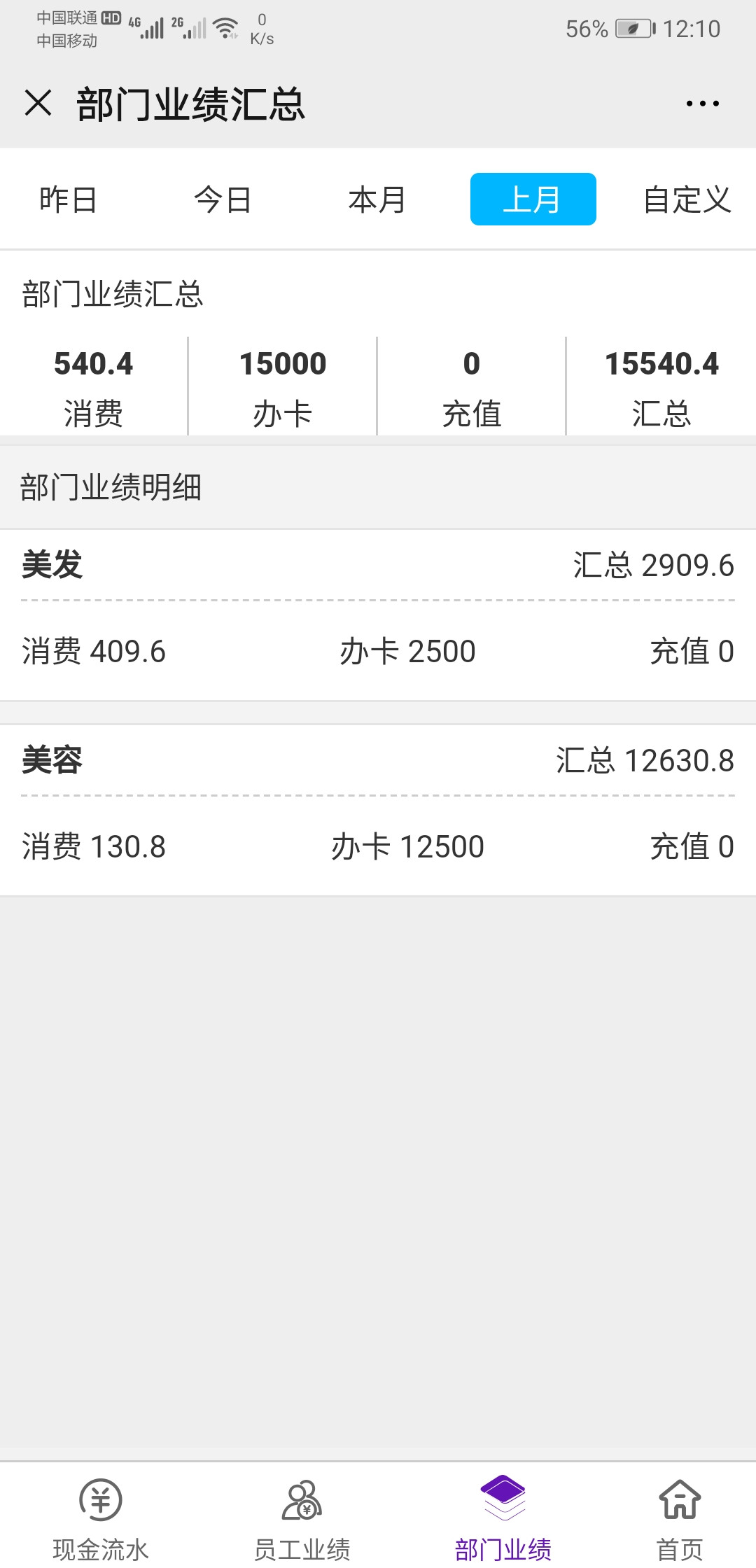The height and width of the screenshot is (1568, 756).
Task: Switch to the 今日 filter
Action: 223,199
